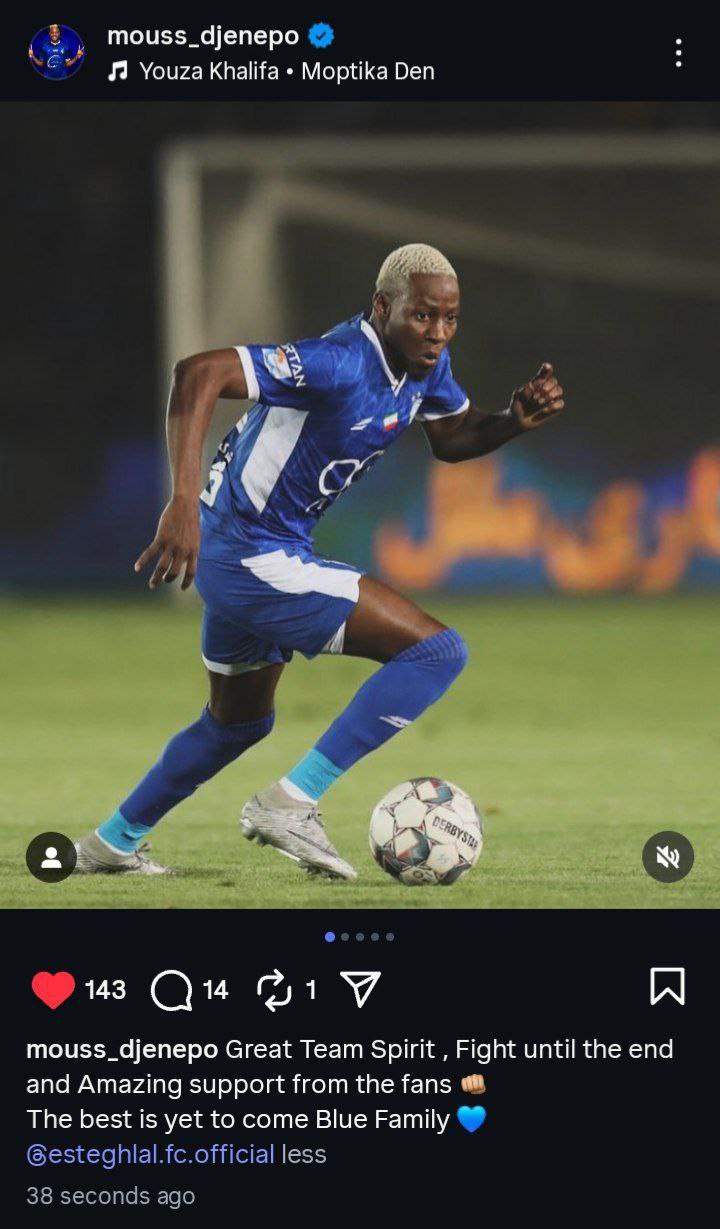
Task: Share the post via the paper plane
Action: tap(360, 990)
